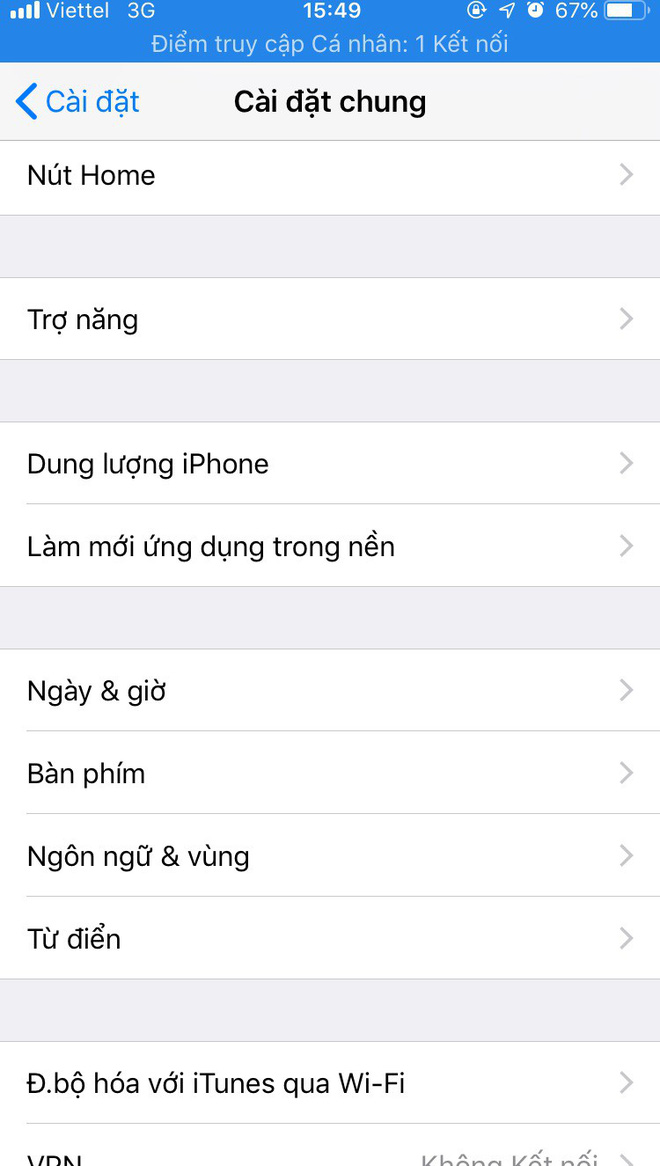Open Bàn phím keyboard settings

tap(330, 773)
